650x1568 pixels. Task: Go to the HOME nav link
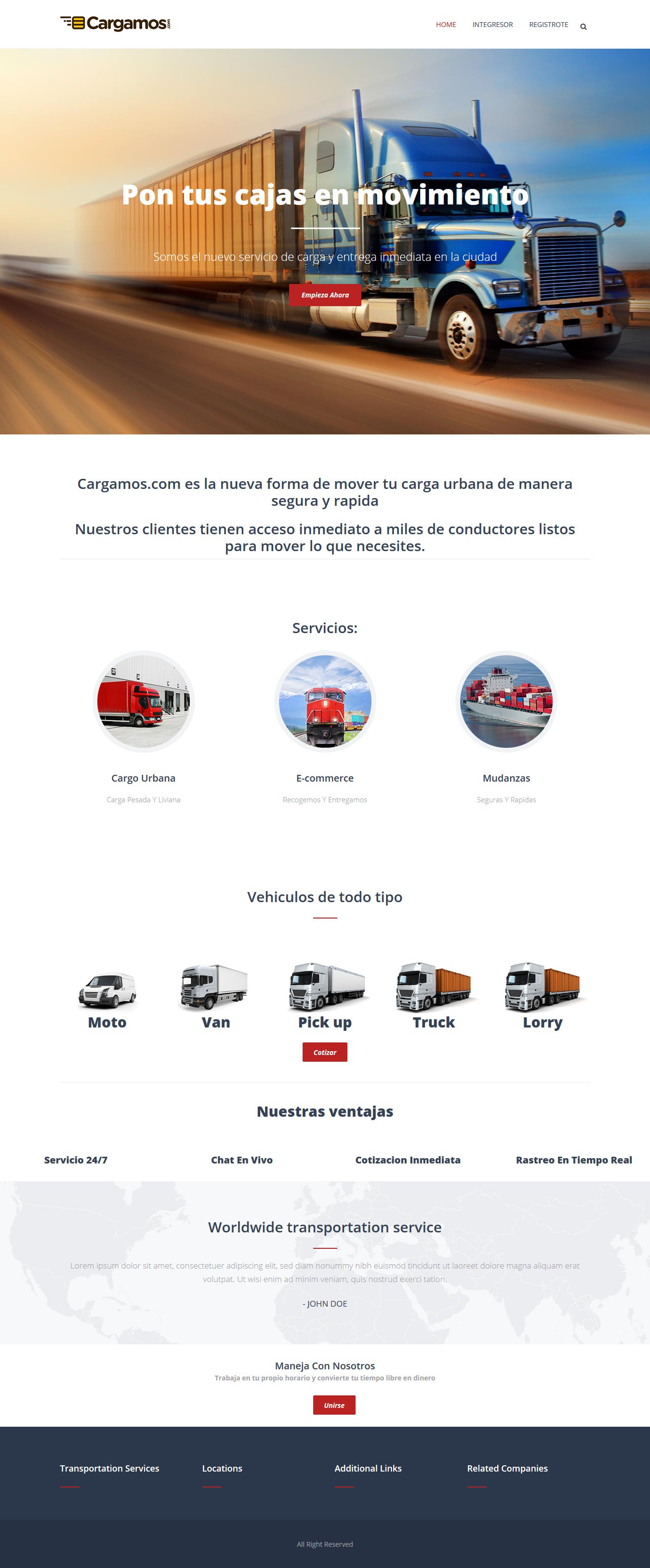point(446,25)
